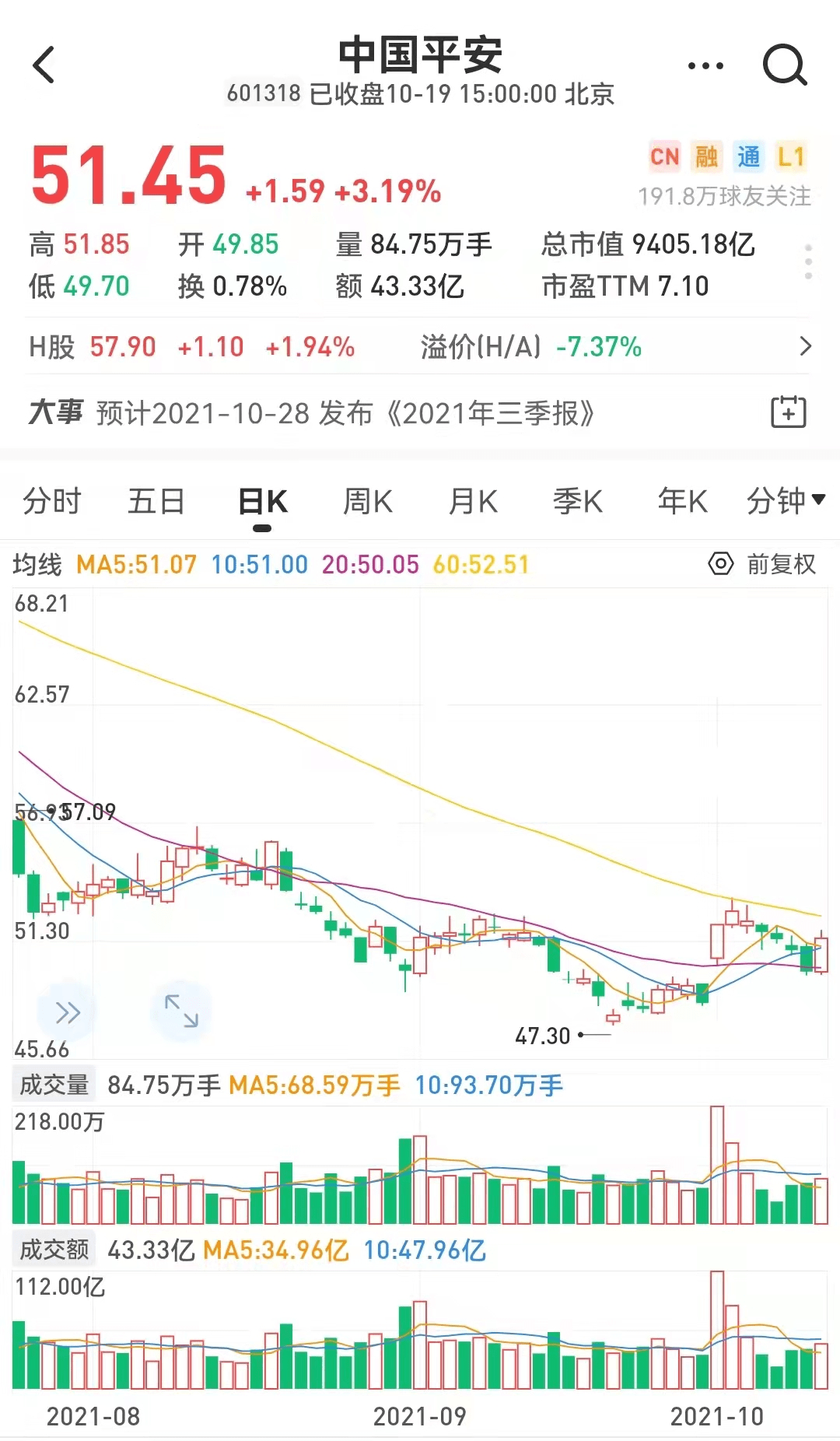The width and height of the screenshot is (840, 1441).
Task: Select the 周K chart tab
Action: [x=368, y=501]
